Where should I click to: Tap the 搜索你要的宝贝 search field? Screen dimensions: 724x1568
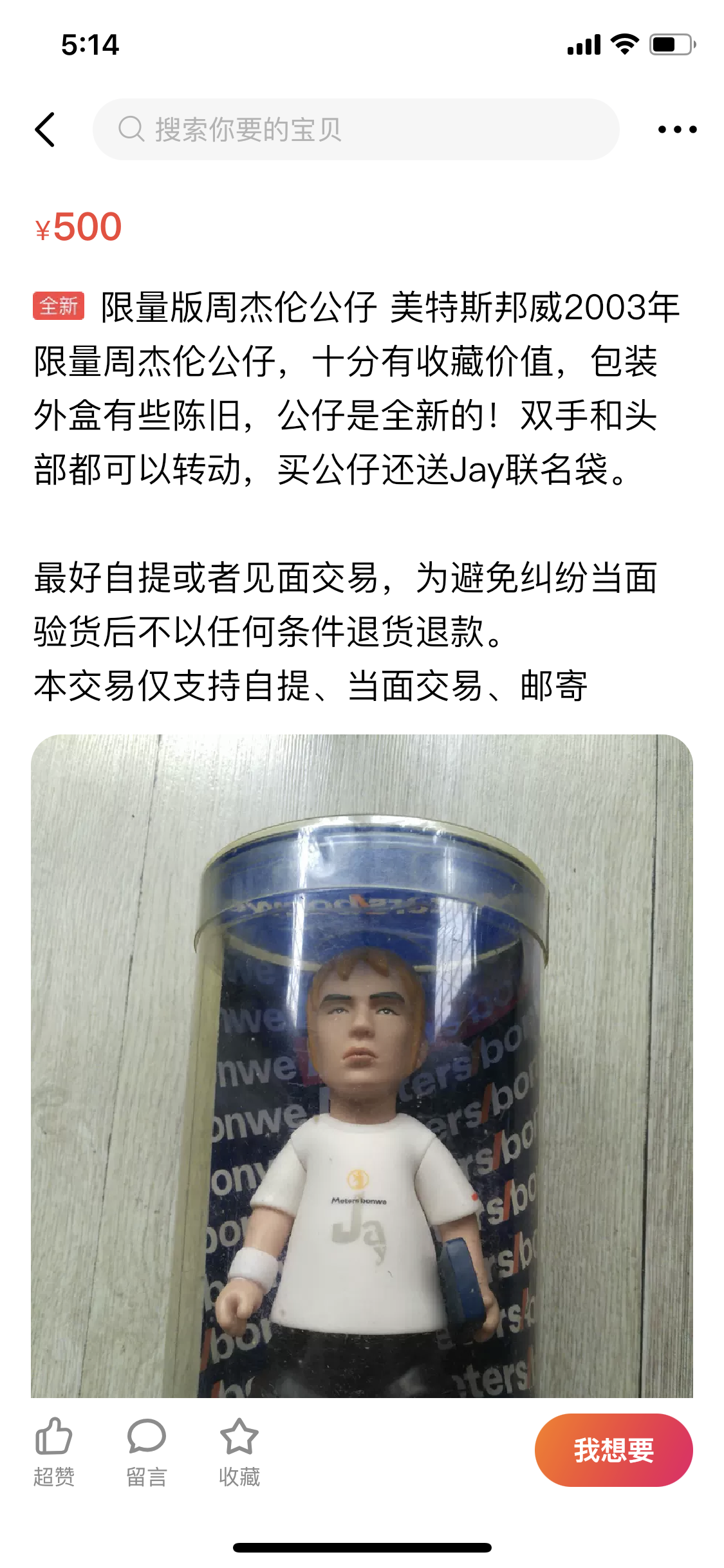click(356, 129)
